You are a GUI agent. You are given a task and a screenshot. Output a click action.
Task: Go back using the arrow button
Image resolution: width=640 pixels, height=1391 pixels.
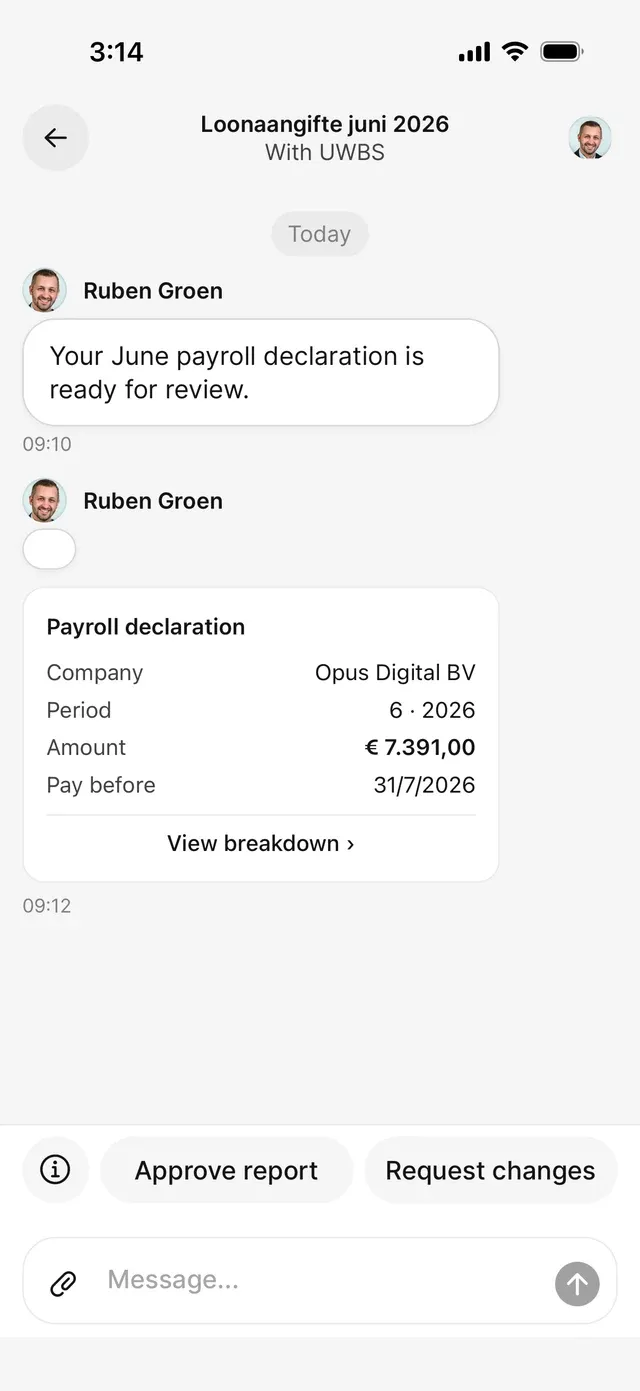pos(56,138)
